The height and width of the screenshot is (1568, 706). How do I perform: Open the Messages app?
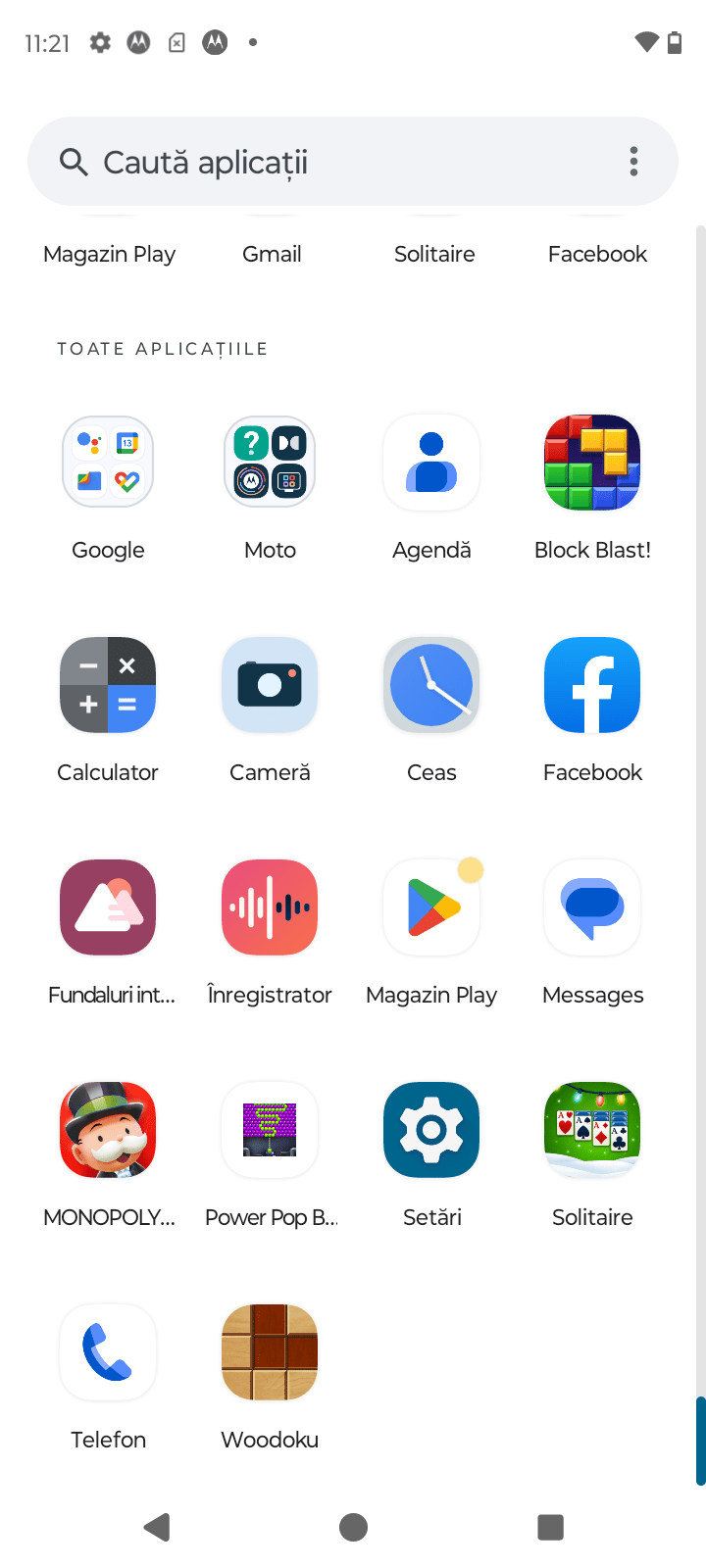pyautogui.click(x=592, y=908)
